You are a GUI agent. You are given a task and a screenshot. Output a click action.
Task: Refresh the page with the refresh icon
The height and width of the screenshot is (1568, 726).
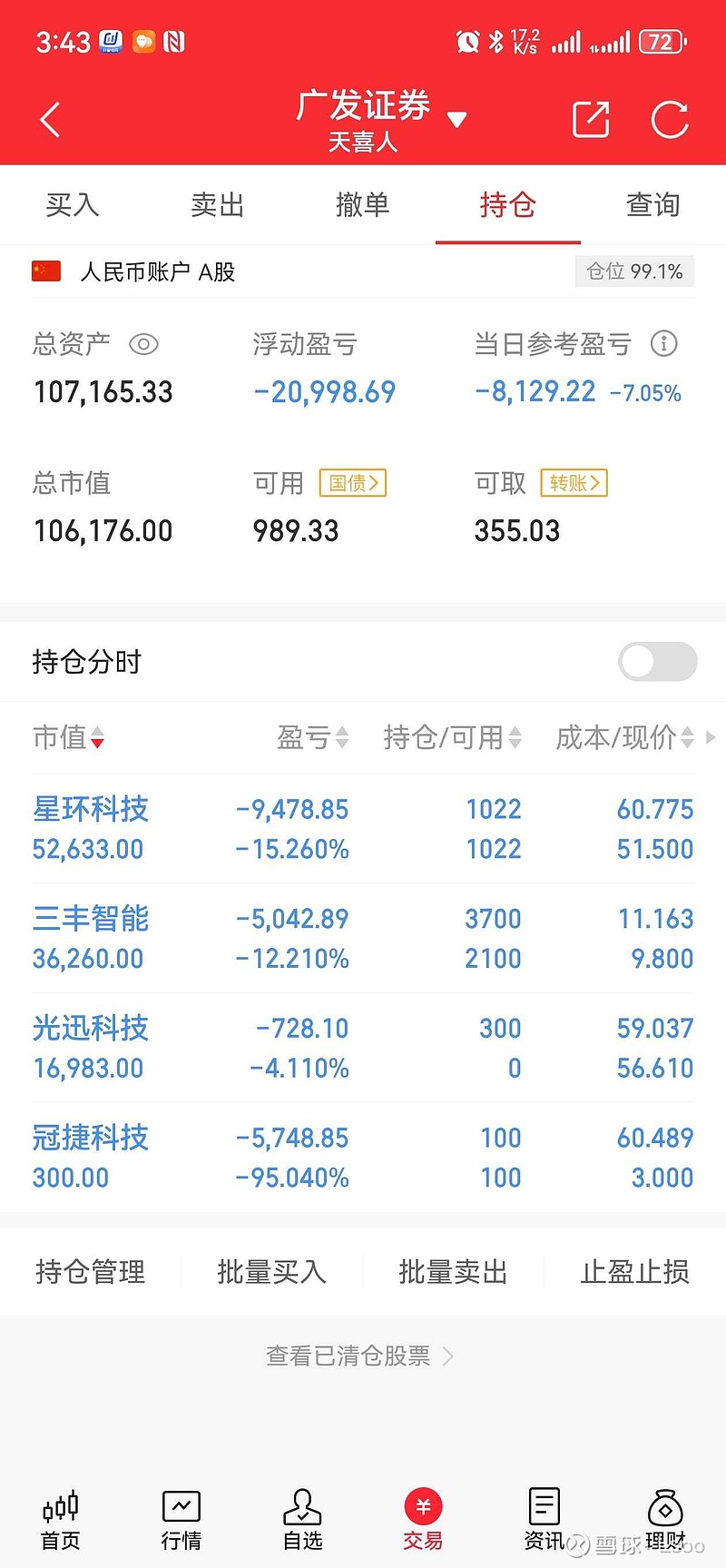[670, 119]
